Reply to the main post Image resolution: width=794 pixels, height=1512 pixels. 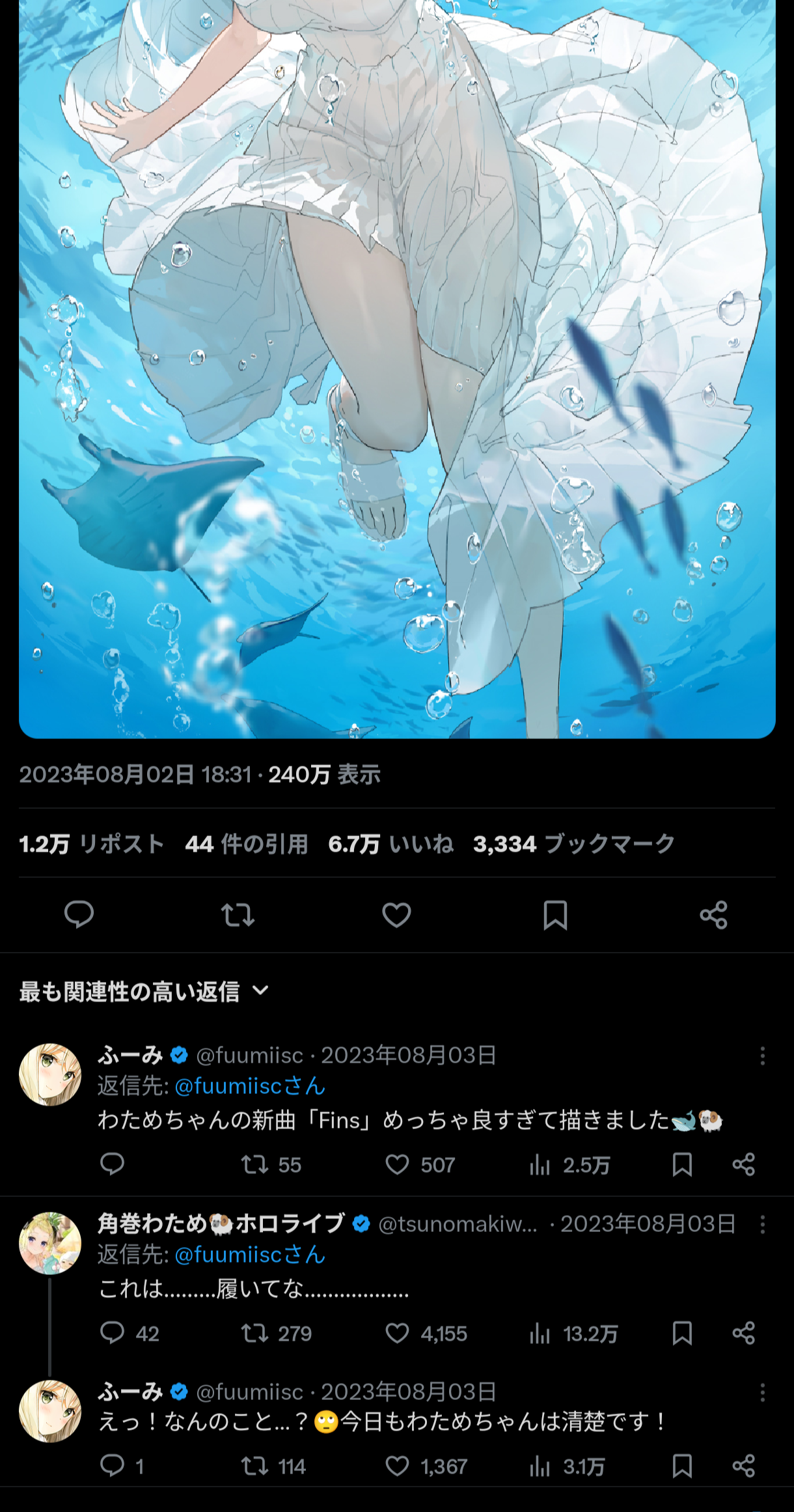tap(79, 915)
